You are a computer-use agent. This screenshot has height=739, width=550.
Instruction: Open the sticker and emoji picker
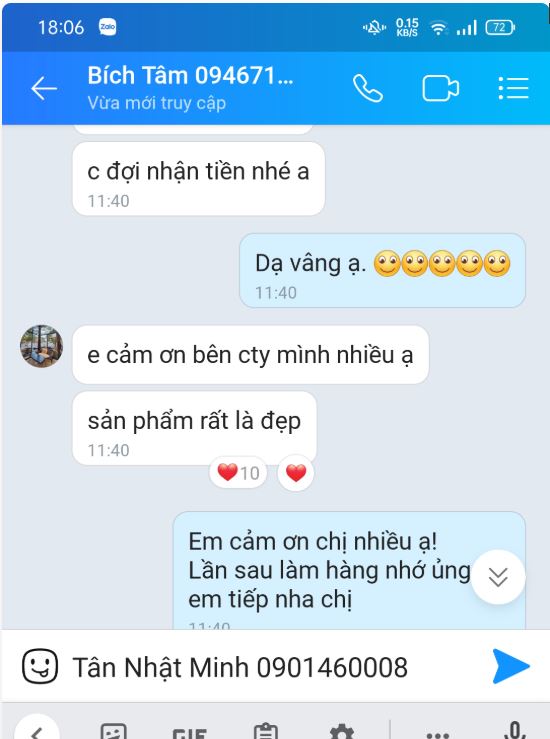click(x=40, y=666)
